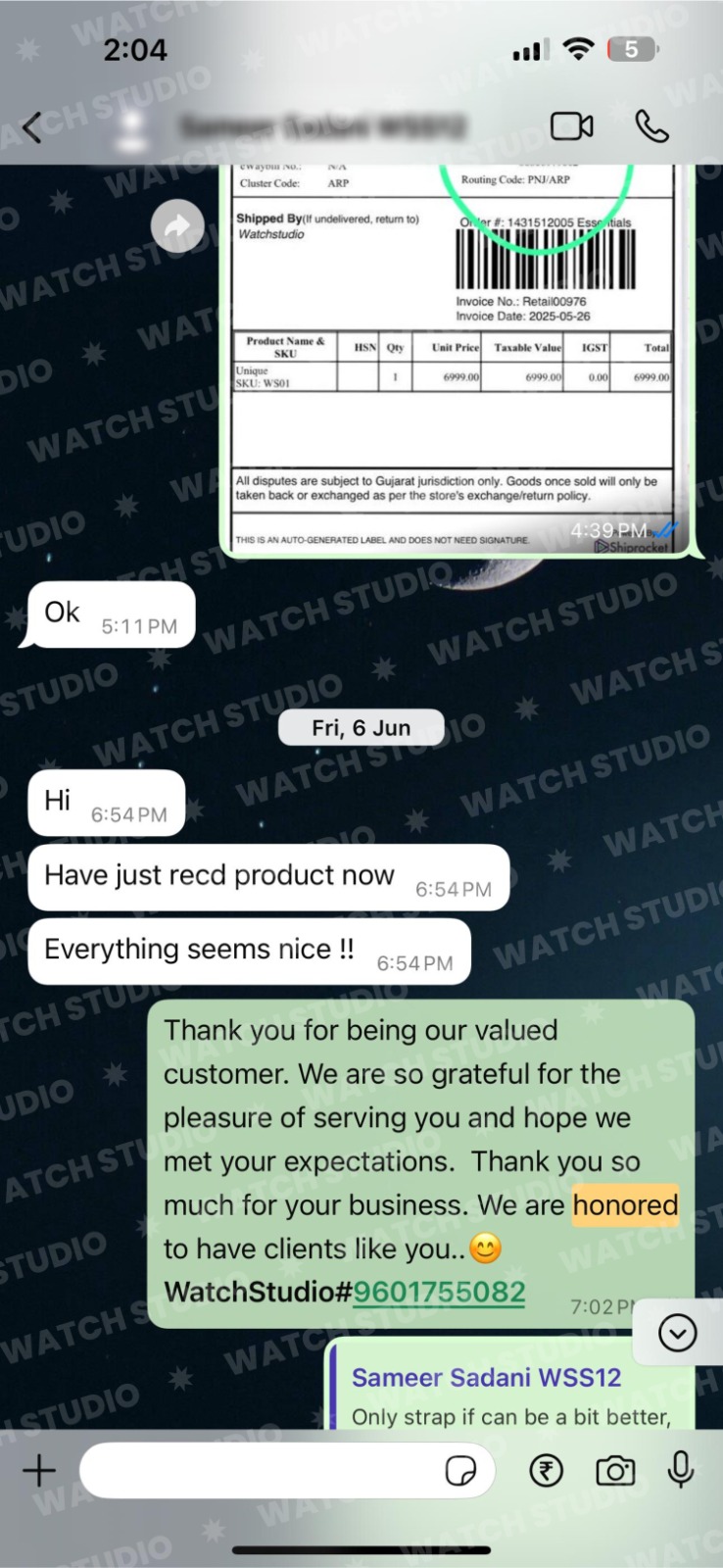Open the attachment plus menu
723x1568 pixels.
click(x=39, y=1471)
